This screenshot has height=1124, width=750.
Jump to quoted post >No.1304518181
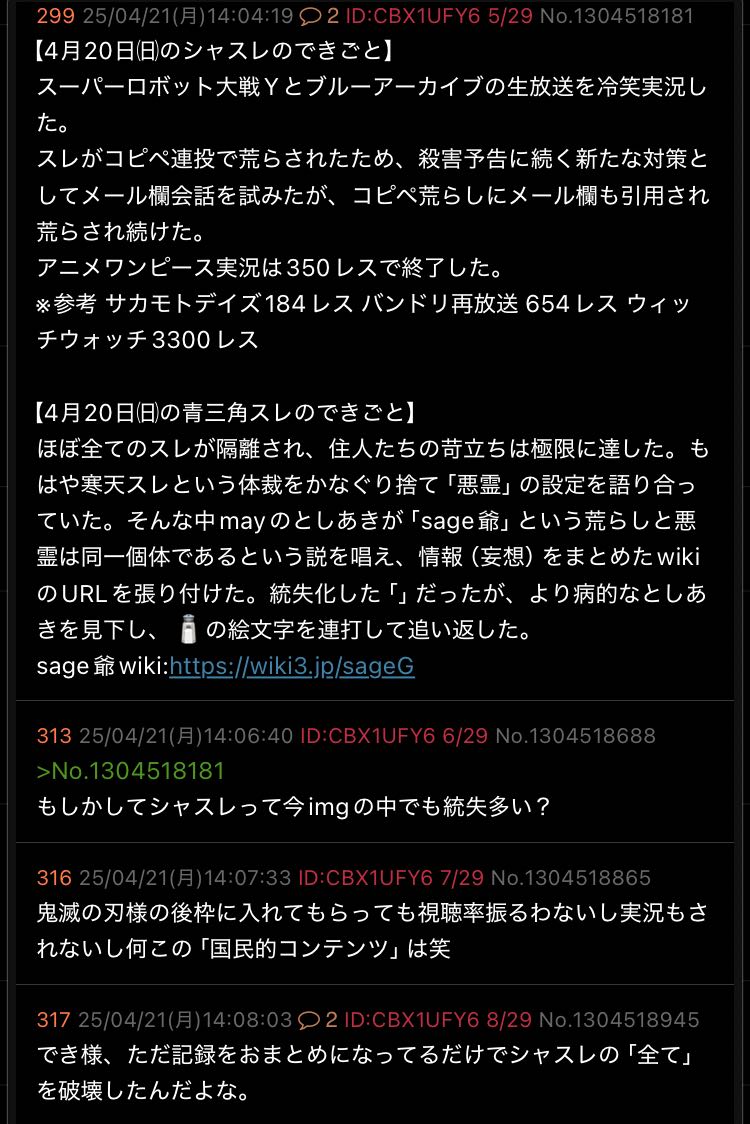pos(130,771)
